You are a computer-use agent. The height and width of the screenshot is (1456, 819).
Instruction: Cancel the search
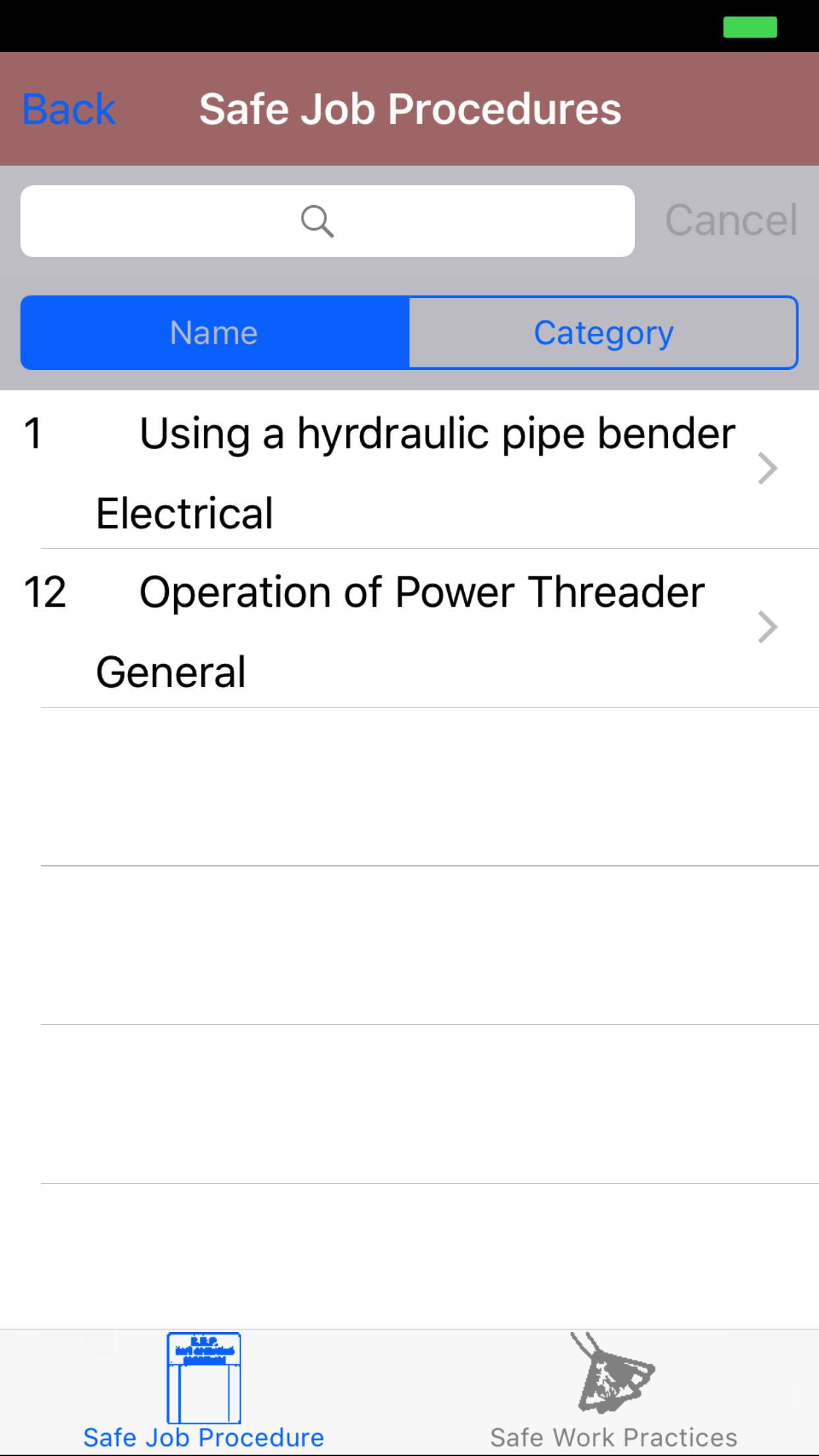[731, 220]
